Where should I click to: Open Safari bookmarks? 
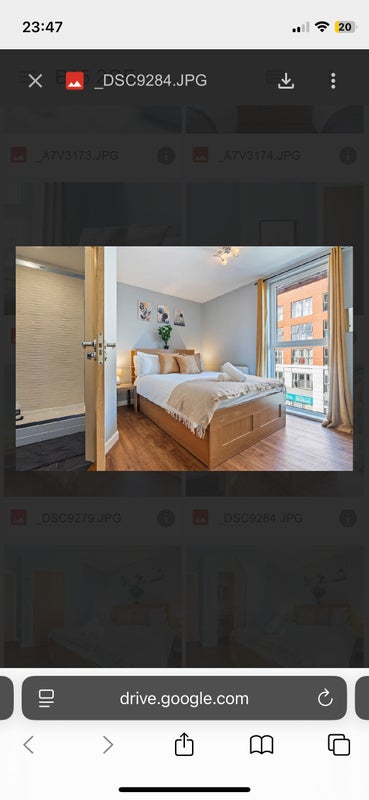[x=261, y=745]
